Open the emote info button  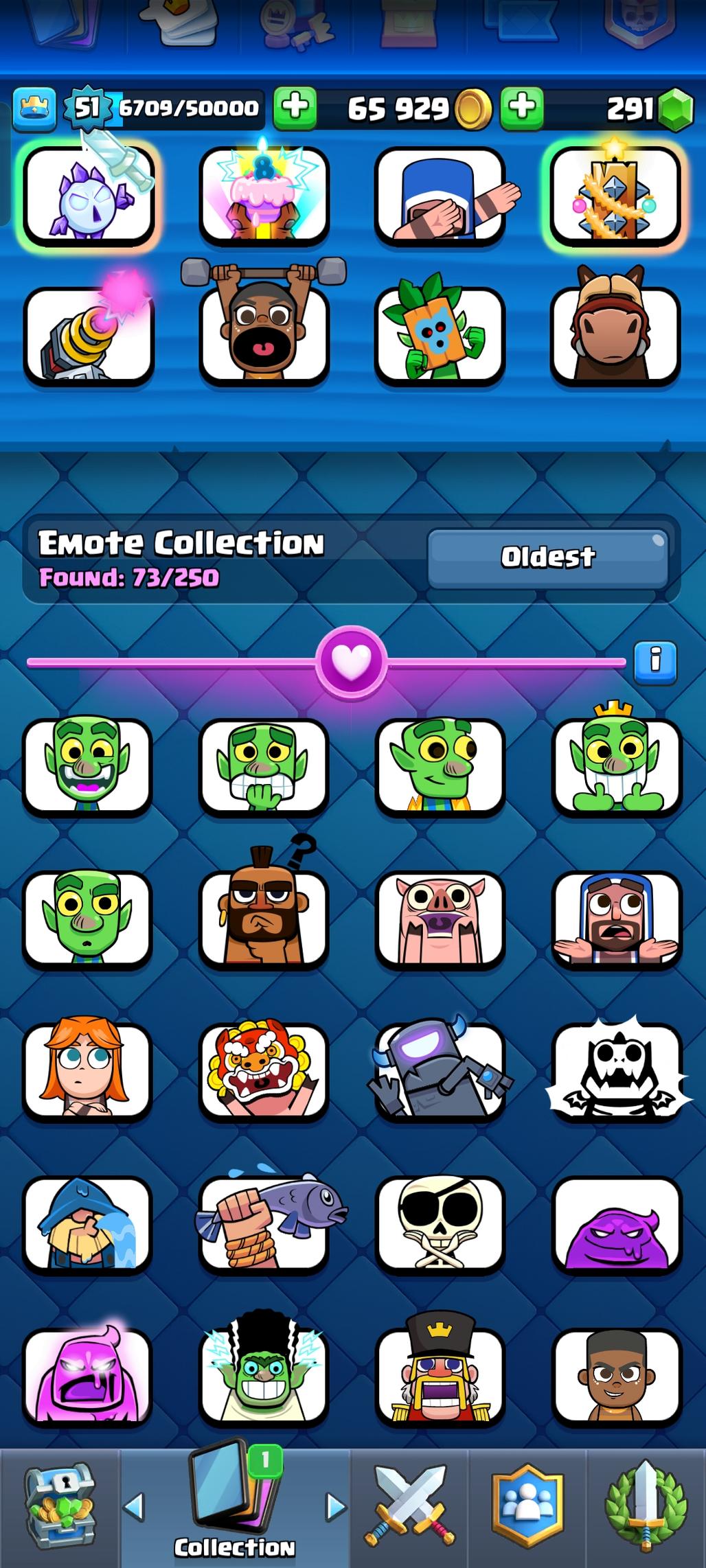pyautogui.click(x=654, y=662)
